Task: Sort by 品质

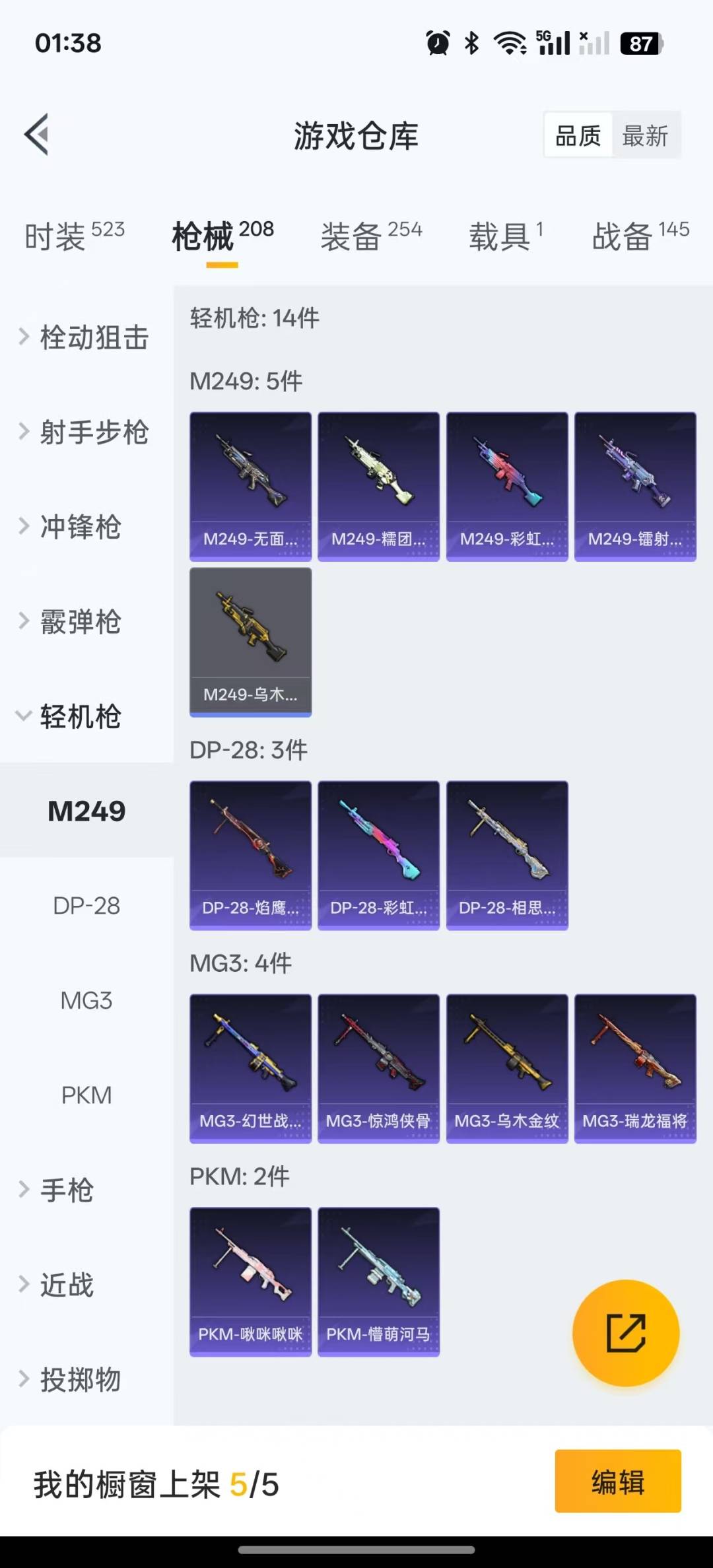Action: (578, 136)
